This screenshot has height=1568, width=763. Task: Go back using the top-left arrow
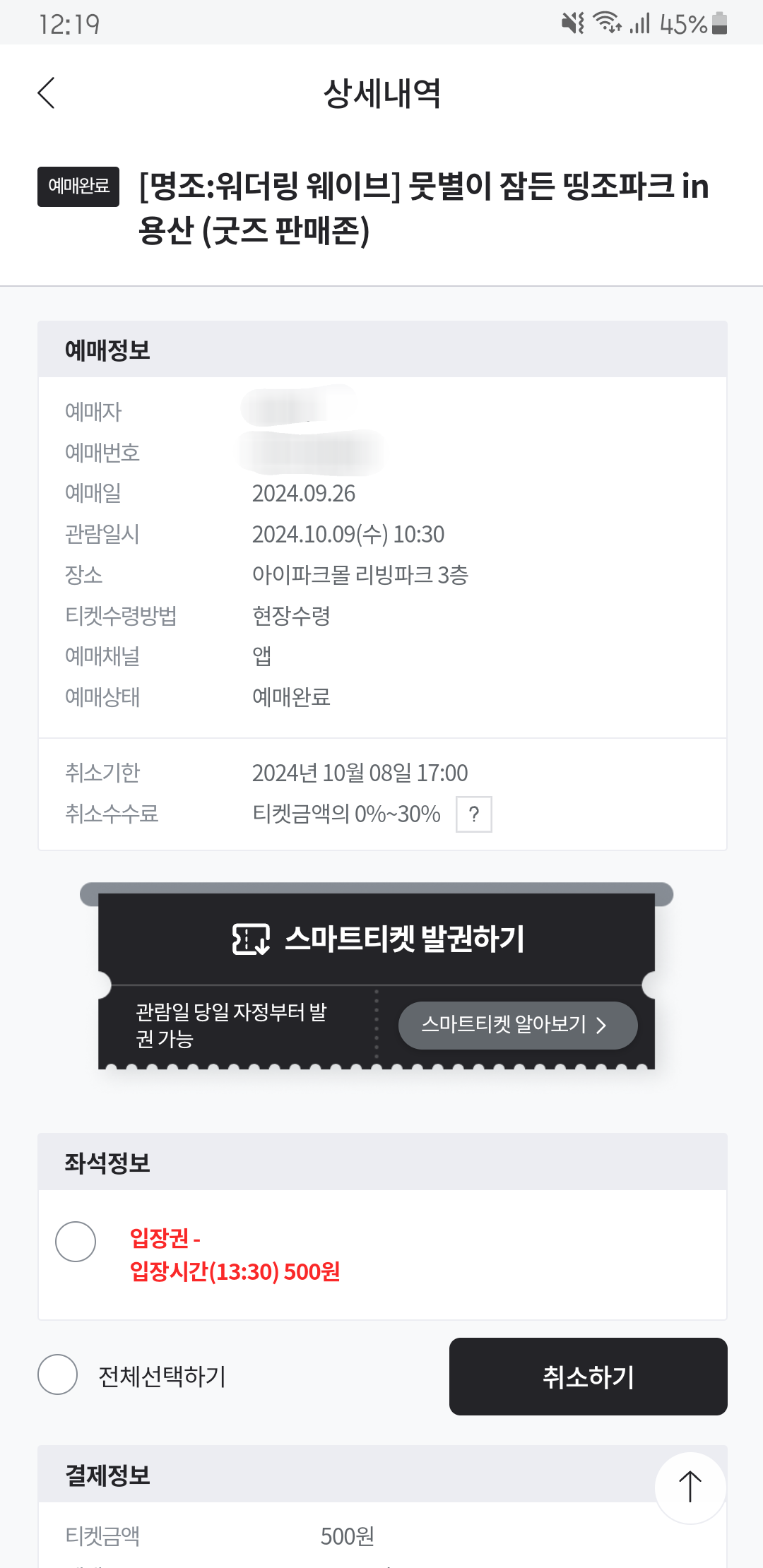(x=46, y=93)
